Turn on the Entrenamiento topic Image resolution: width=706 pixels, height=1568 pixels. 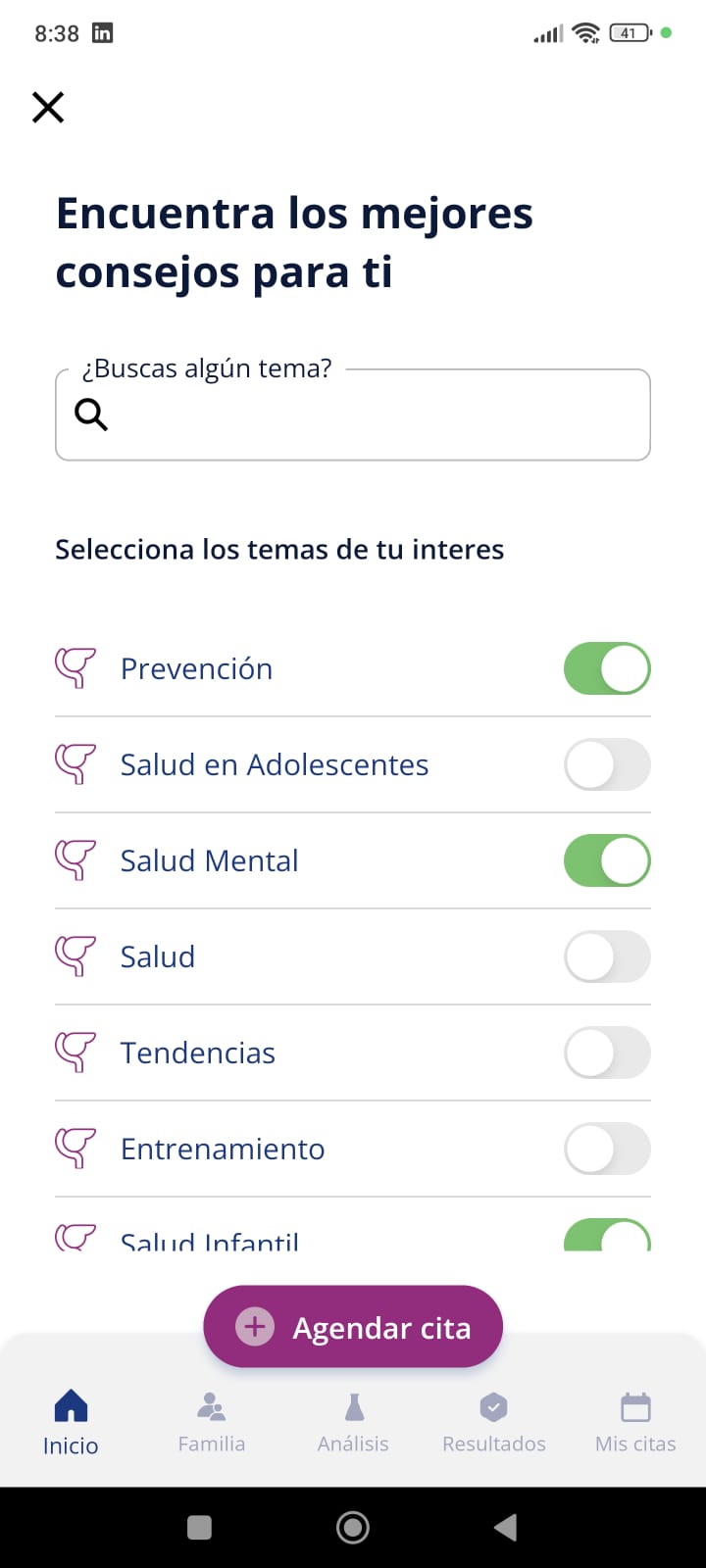607,1149
